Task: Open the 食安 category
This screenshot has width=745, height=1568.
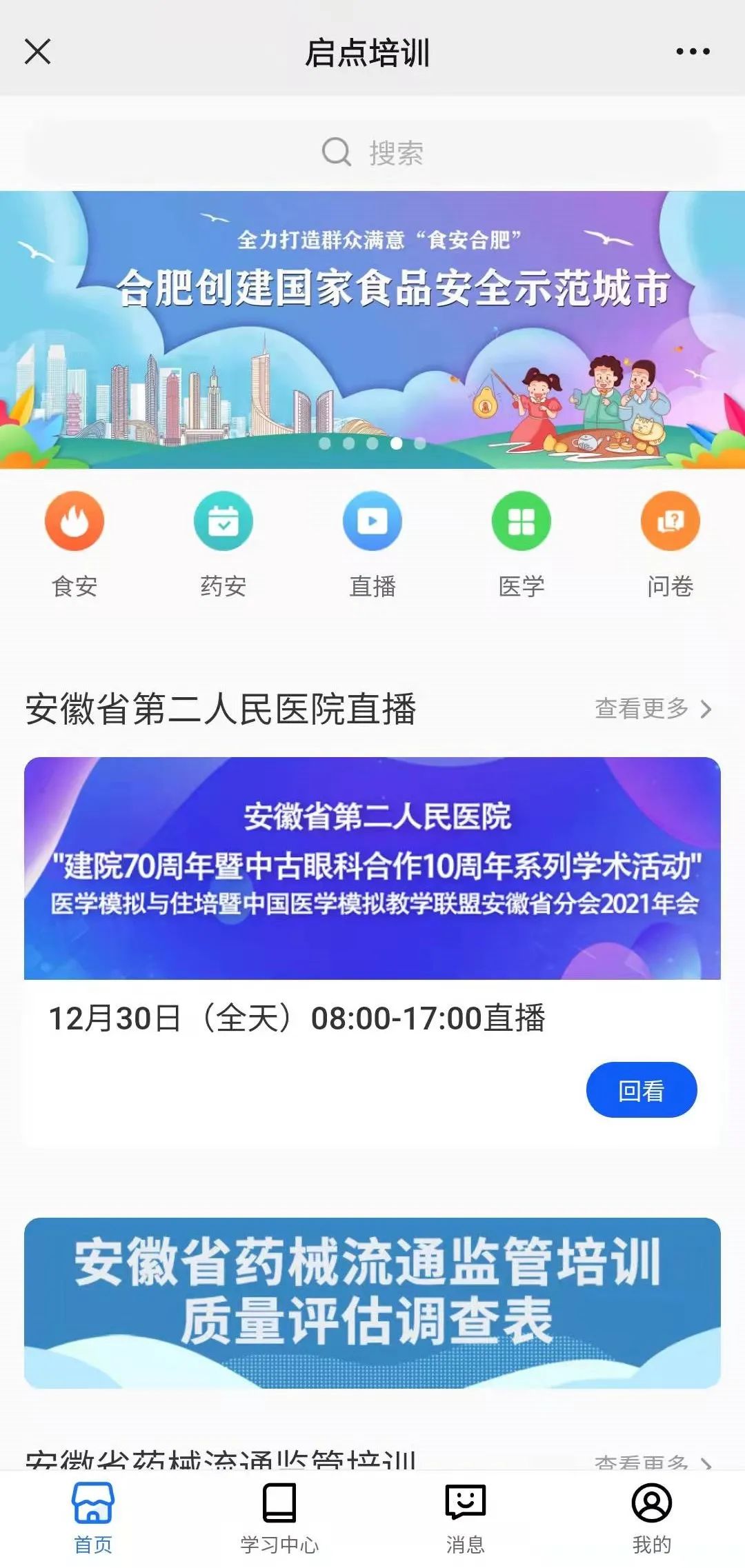Action: tap(74, 543)
